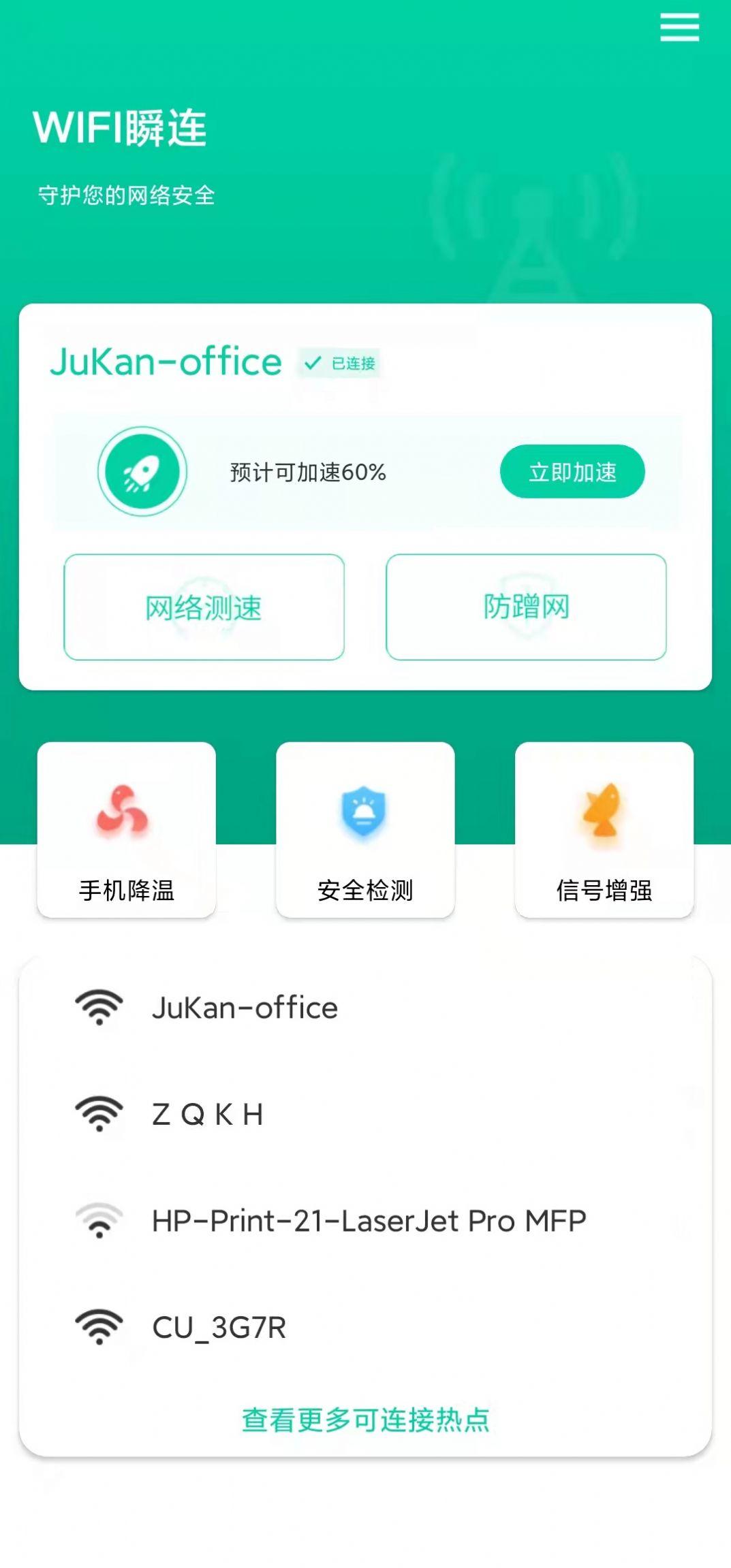Select the Z Q K H network
The width and height of the screenshot is (731, 1568).
(x=365, y=1115)
